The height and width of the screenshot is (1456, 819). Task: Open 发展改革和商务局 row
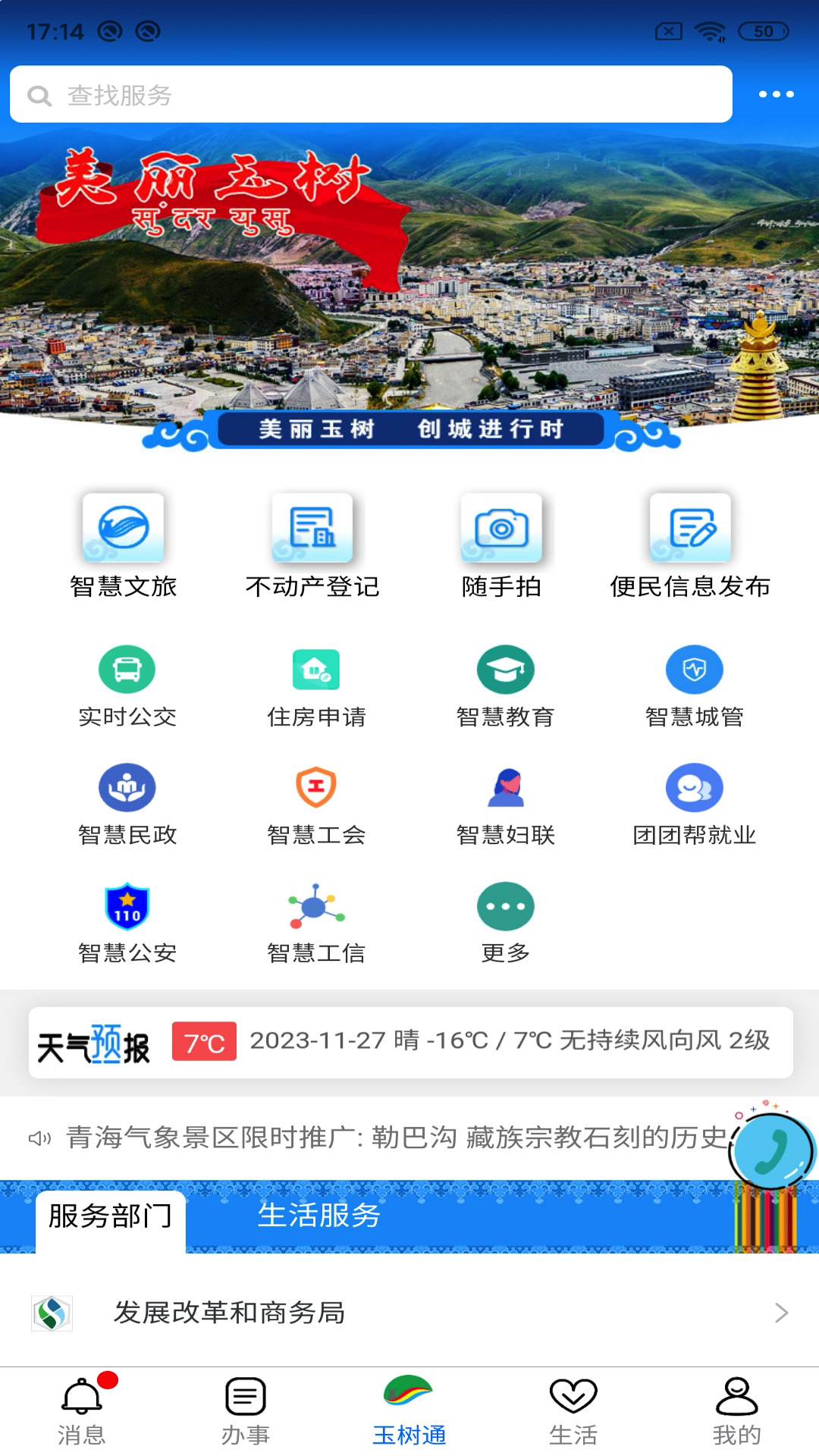click(409, 1313)
